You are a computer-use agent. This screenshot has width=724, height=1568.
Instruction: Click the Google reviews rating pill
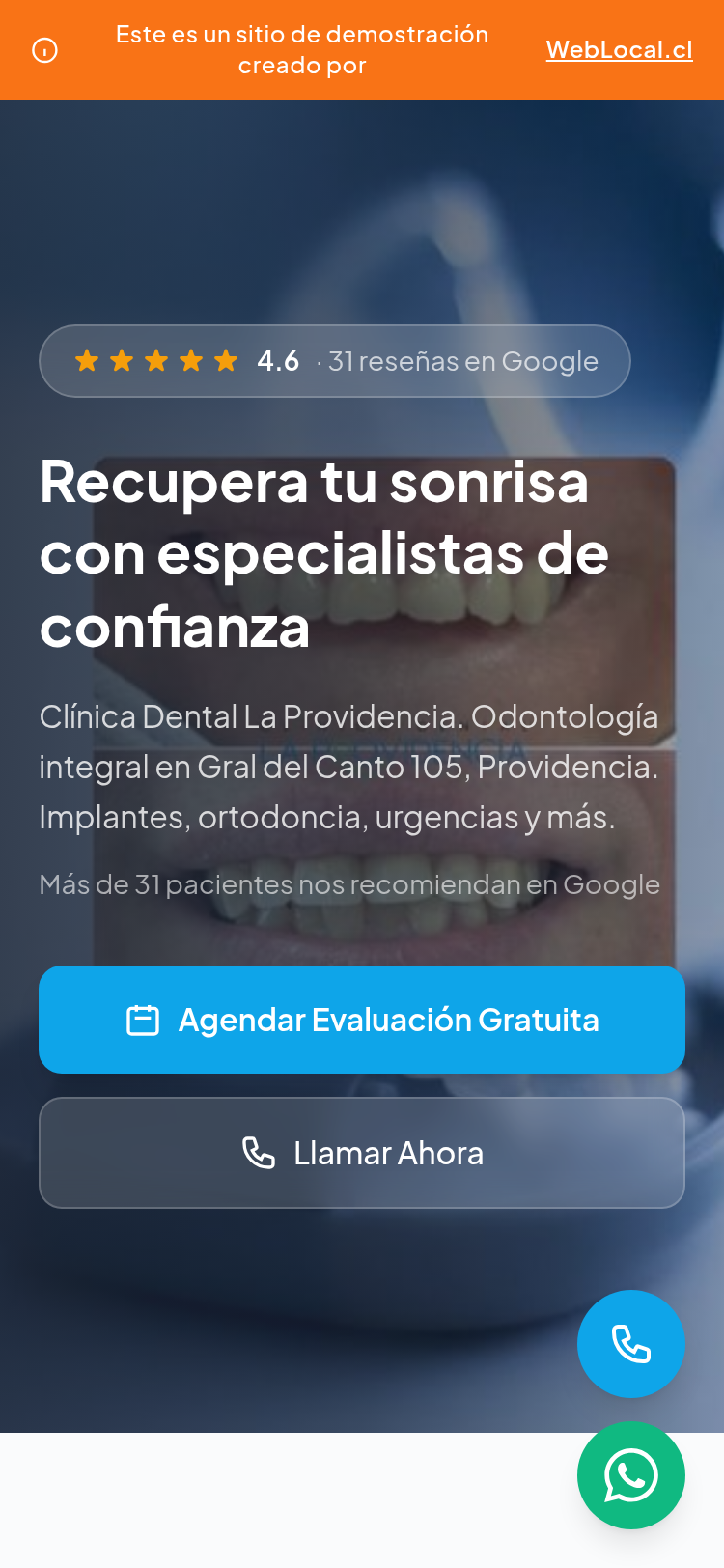tap(334, 360)
